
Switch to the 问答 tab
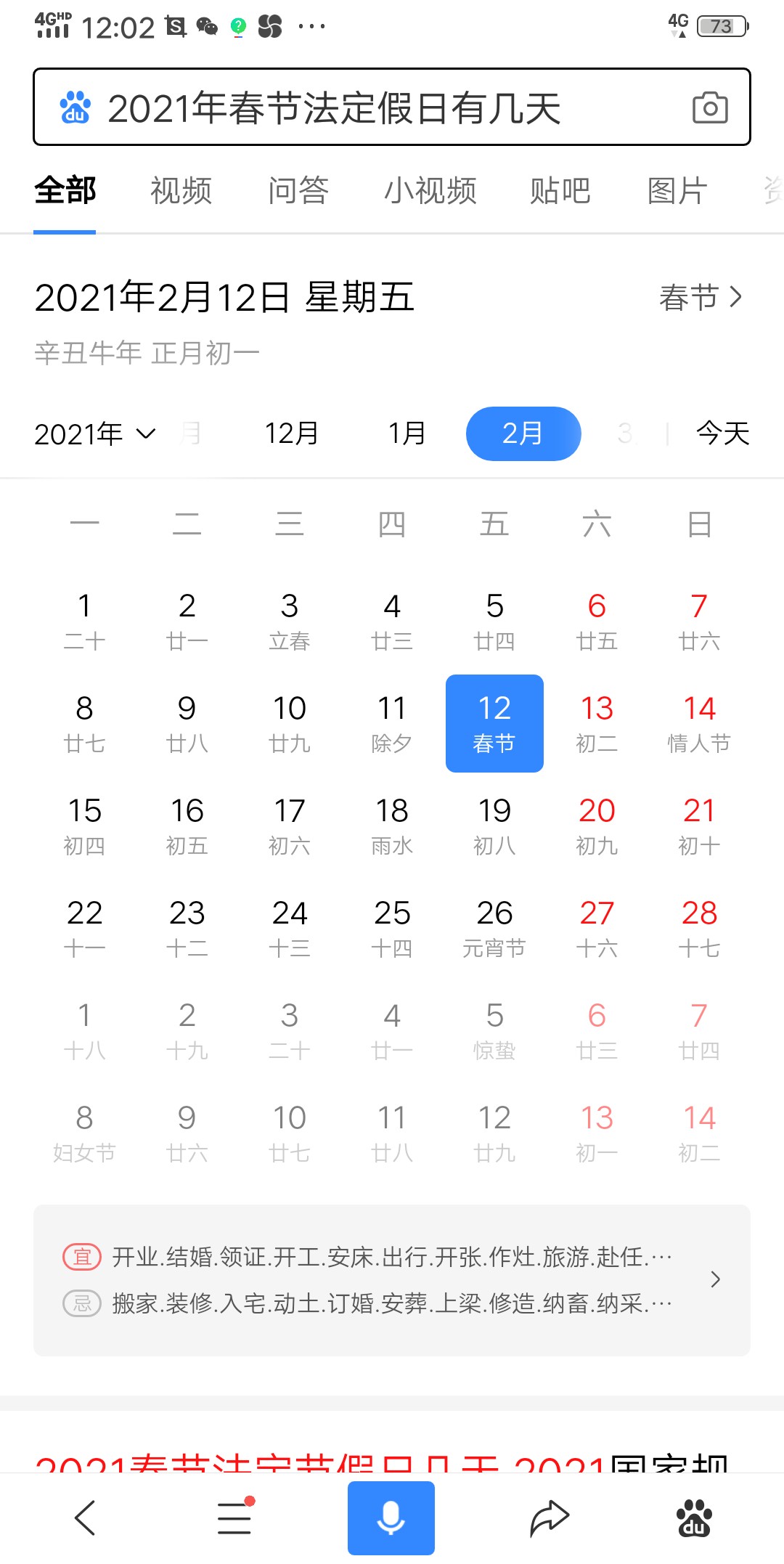coord(298,191)
